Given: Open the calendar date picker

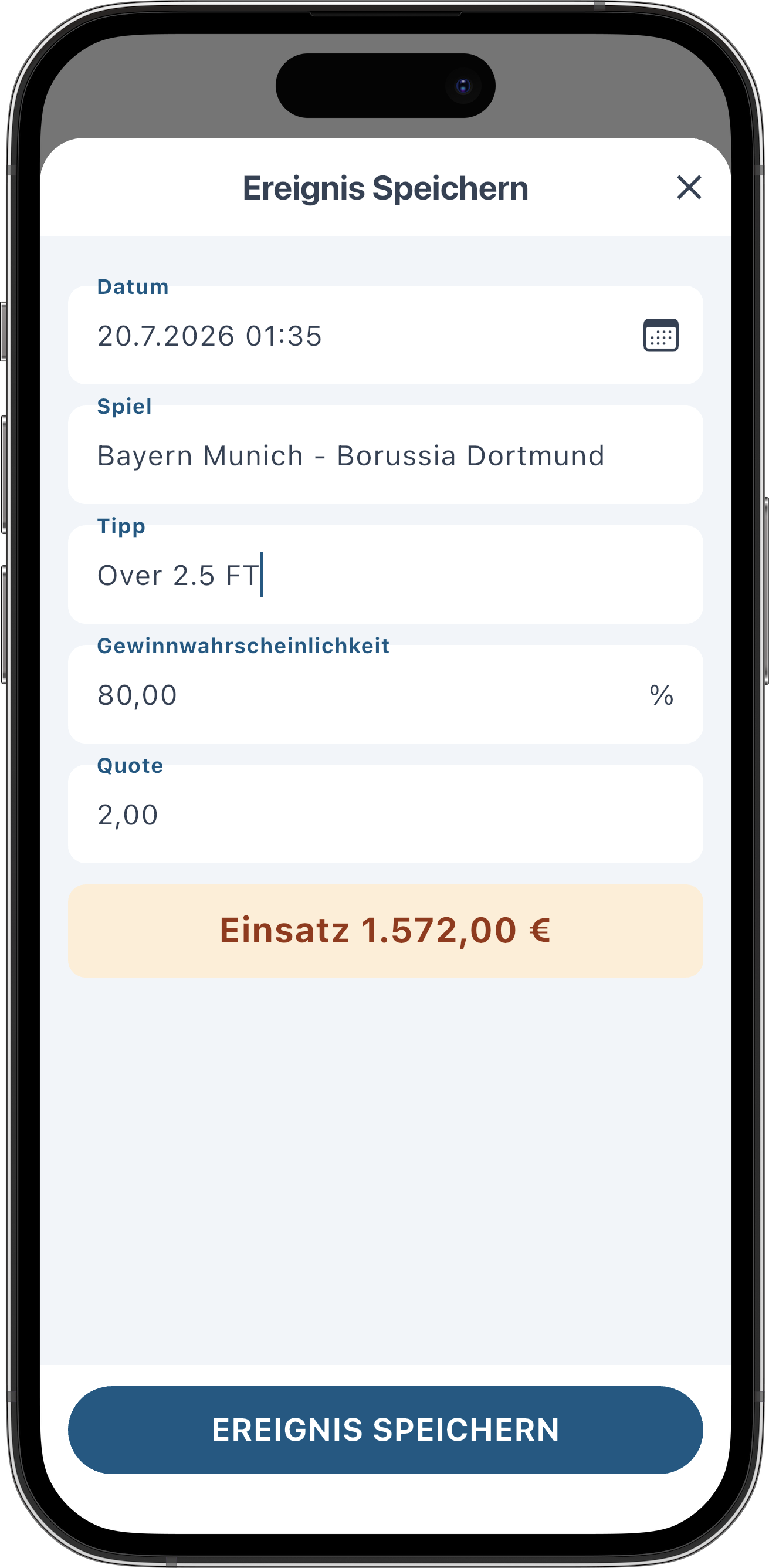Looking at the screenshot, I should (660, 336).
